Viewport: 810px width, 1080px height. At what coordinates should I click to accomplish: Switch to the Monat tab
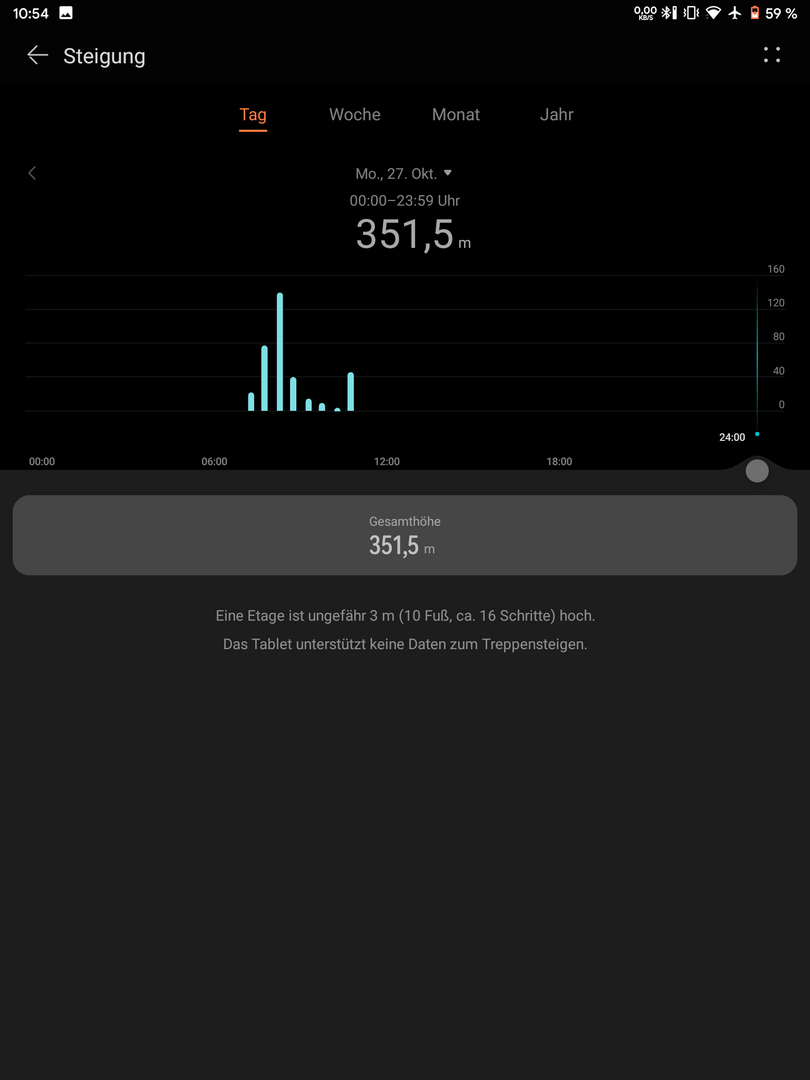456,114
